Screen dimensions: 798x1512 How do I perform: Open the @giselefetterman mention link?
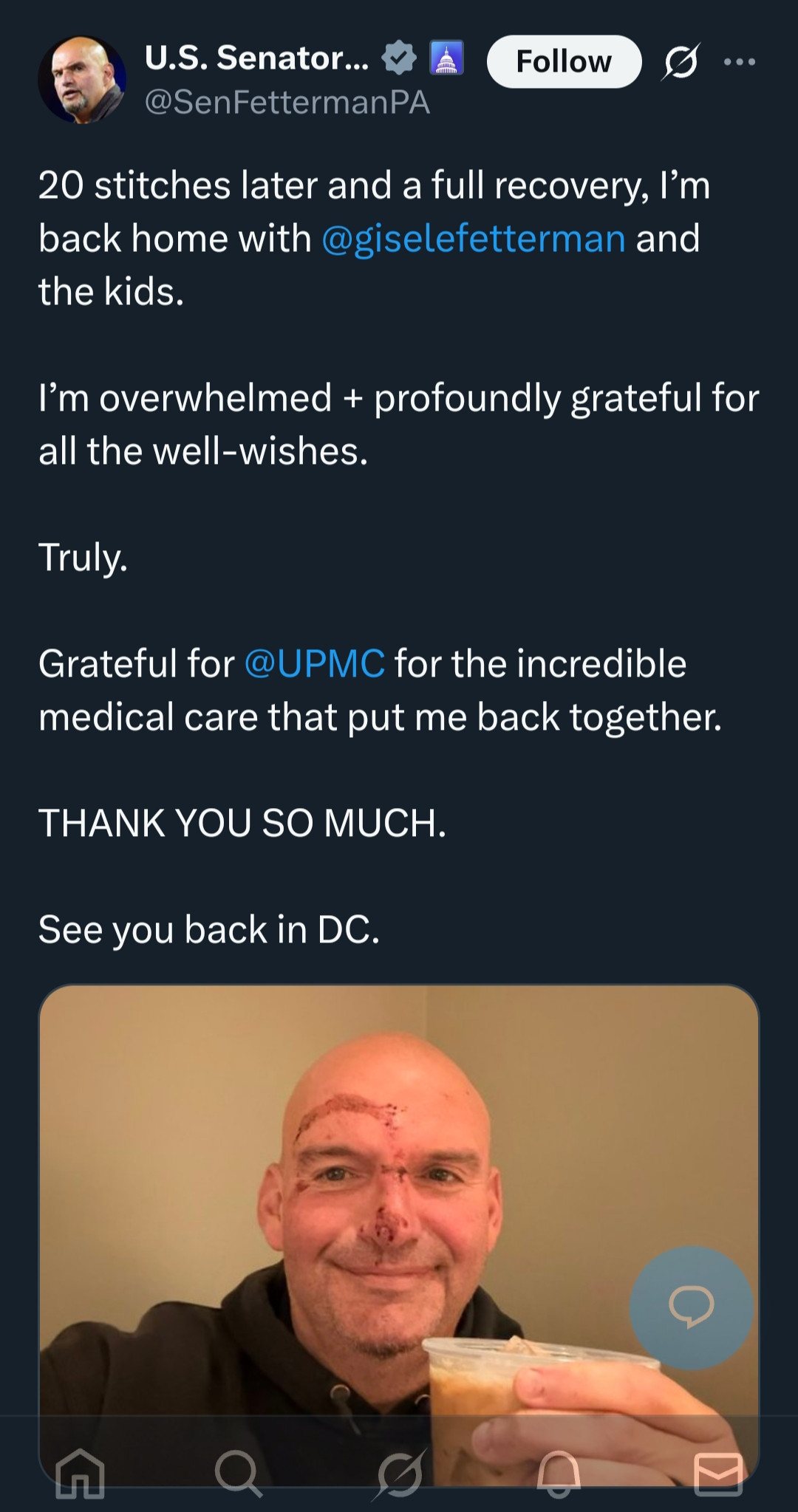[474, 239]
